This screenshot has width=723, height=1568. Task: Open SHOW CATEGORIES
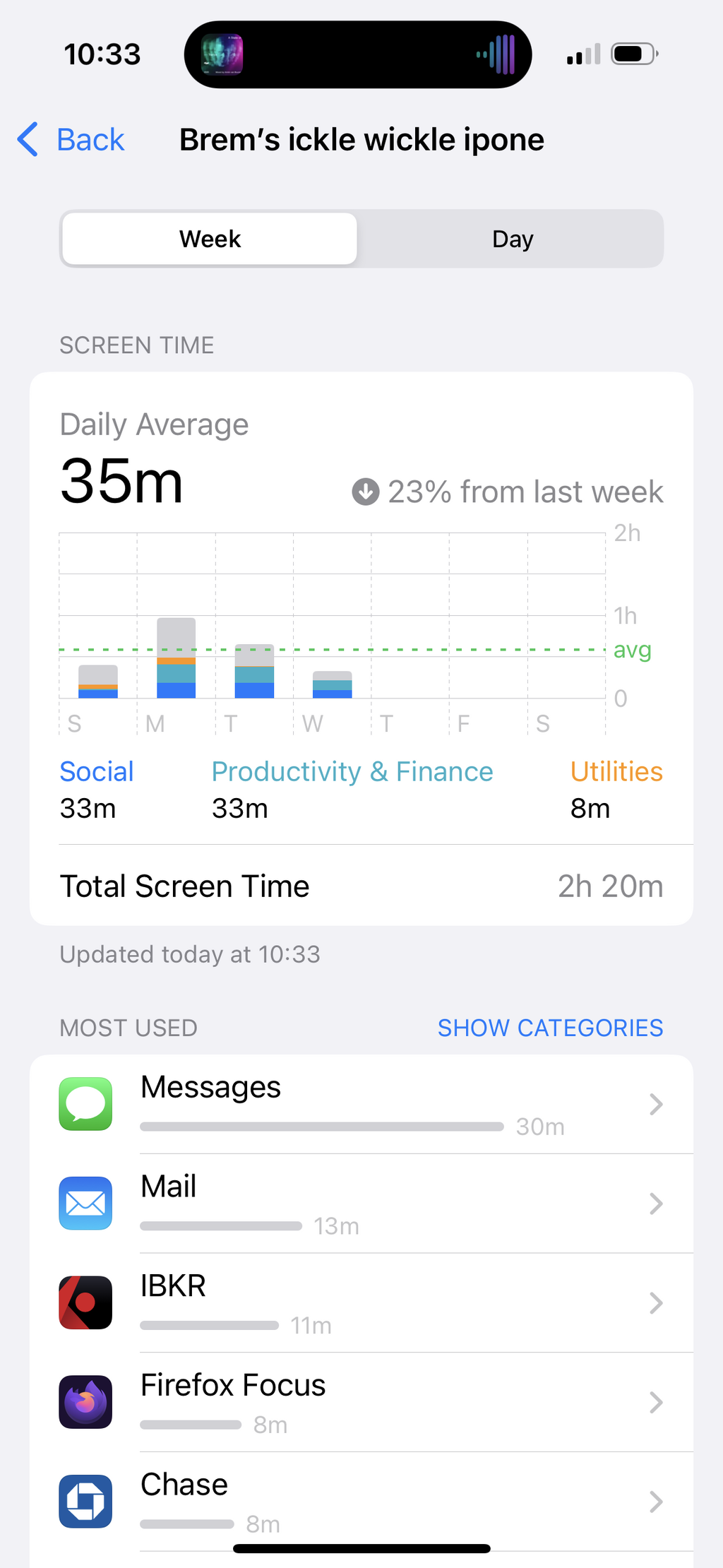click(550, 1028)
